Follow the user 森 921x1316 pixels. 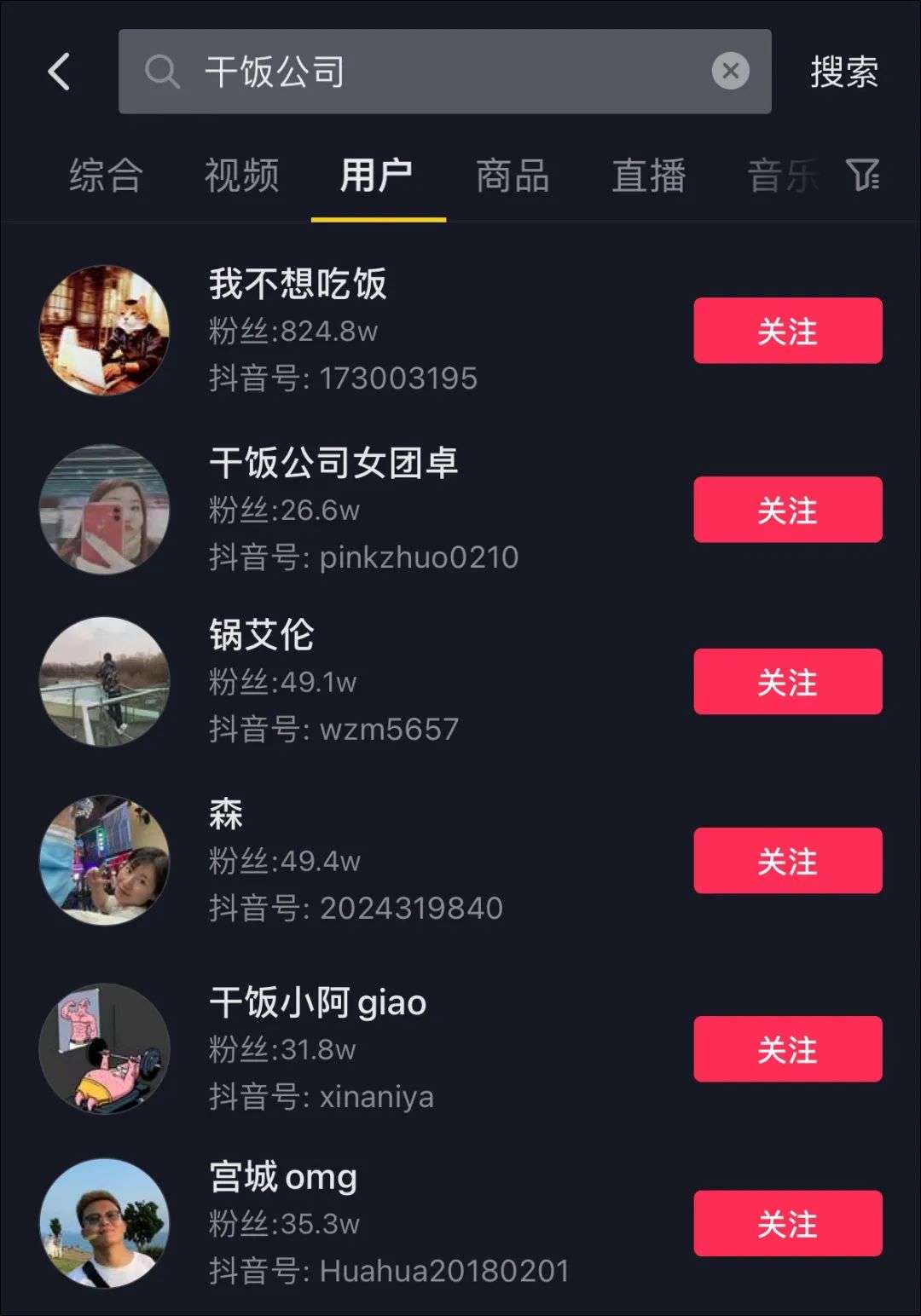787,861
